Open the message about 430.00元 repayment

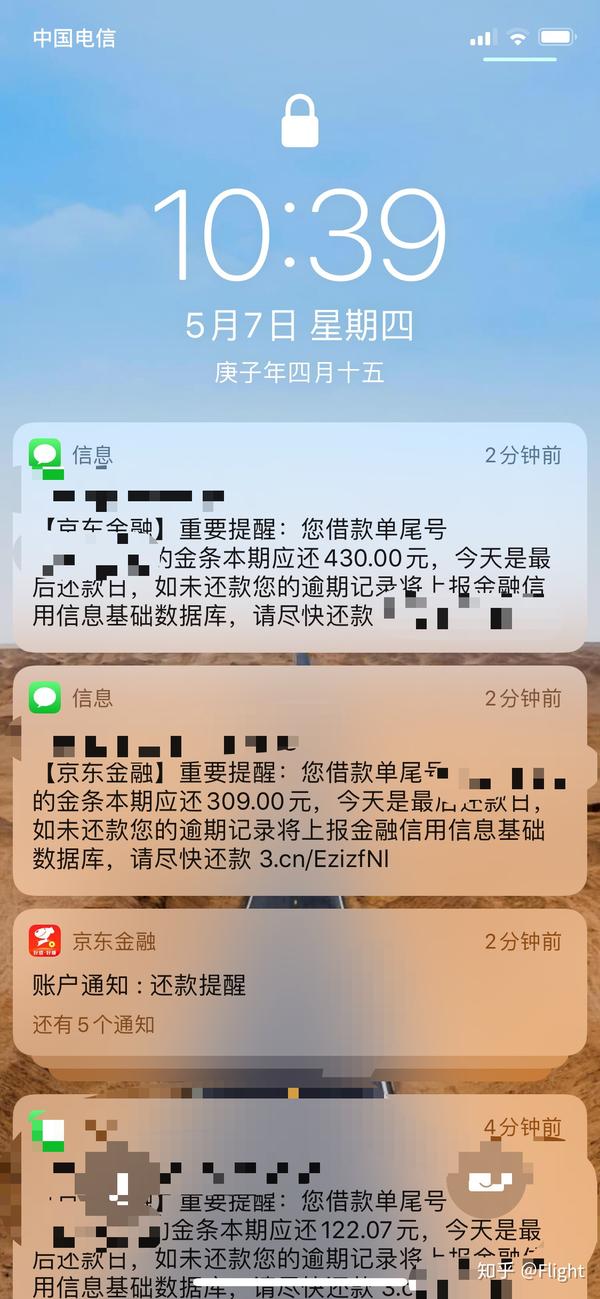[x=300, y=560]
